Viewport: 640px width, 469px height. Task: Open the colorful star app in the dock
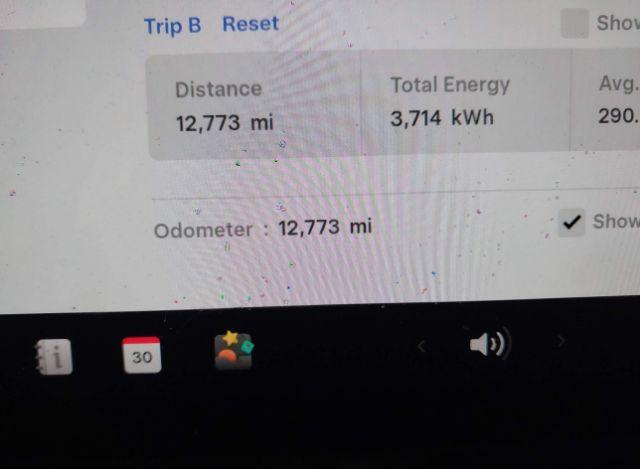coord(233,351)
